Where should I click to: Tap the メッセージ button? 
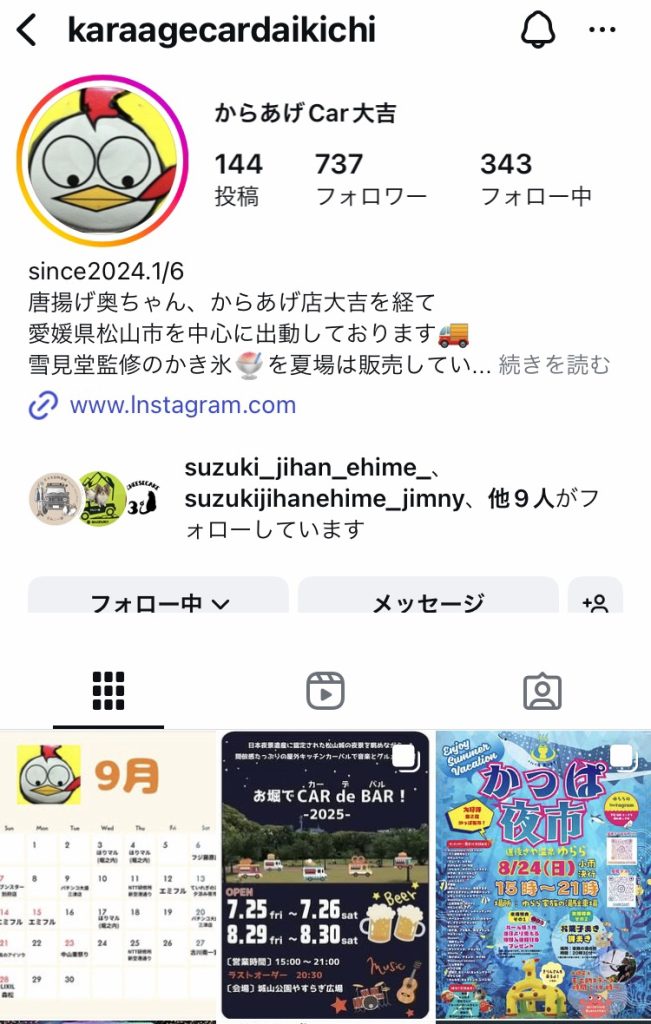[x=428, y=600]
